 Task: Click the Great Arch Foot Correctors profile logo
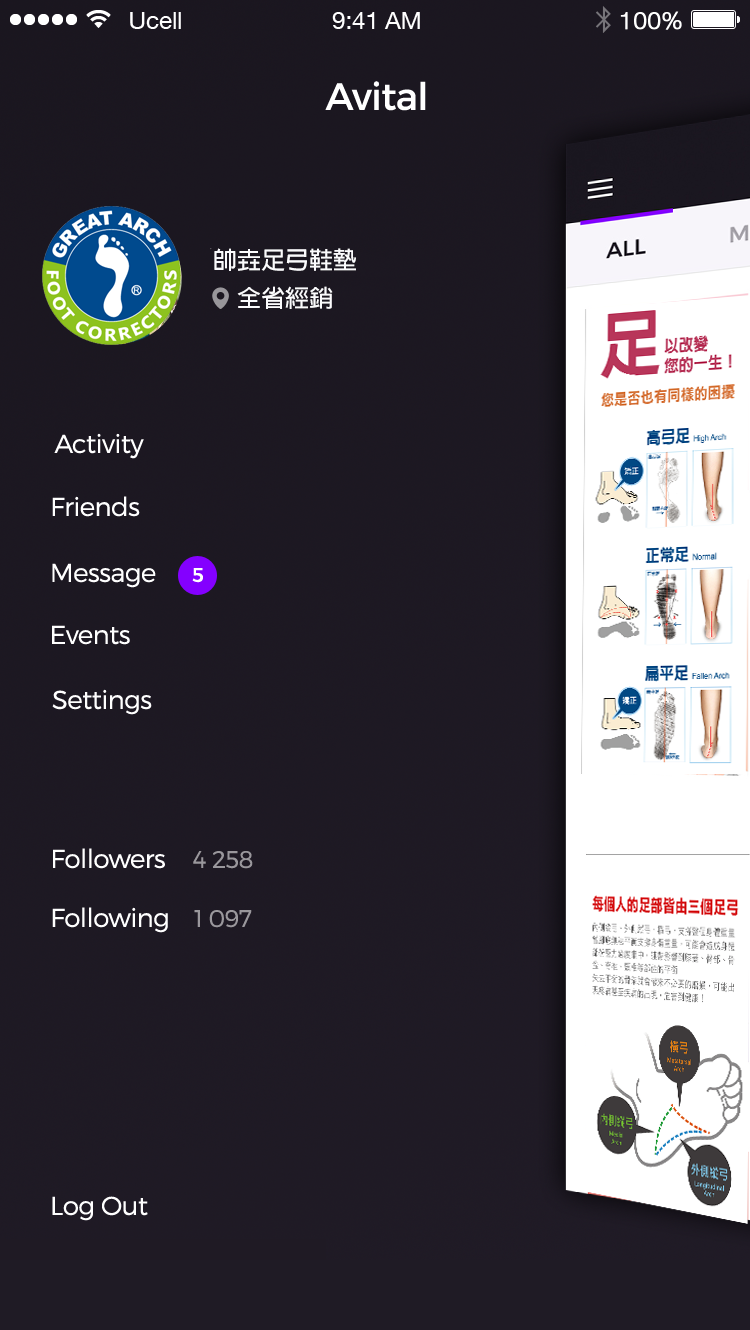[111, 275]
